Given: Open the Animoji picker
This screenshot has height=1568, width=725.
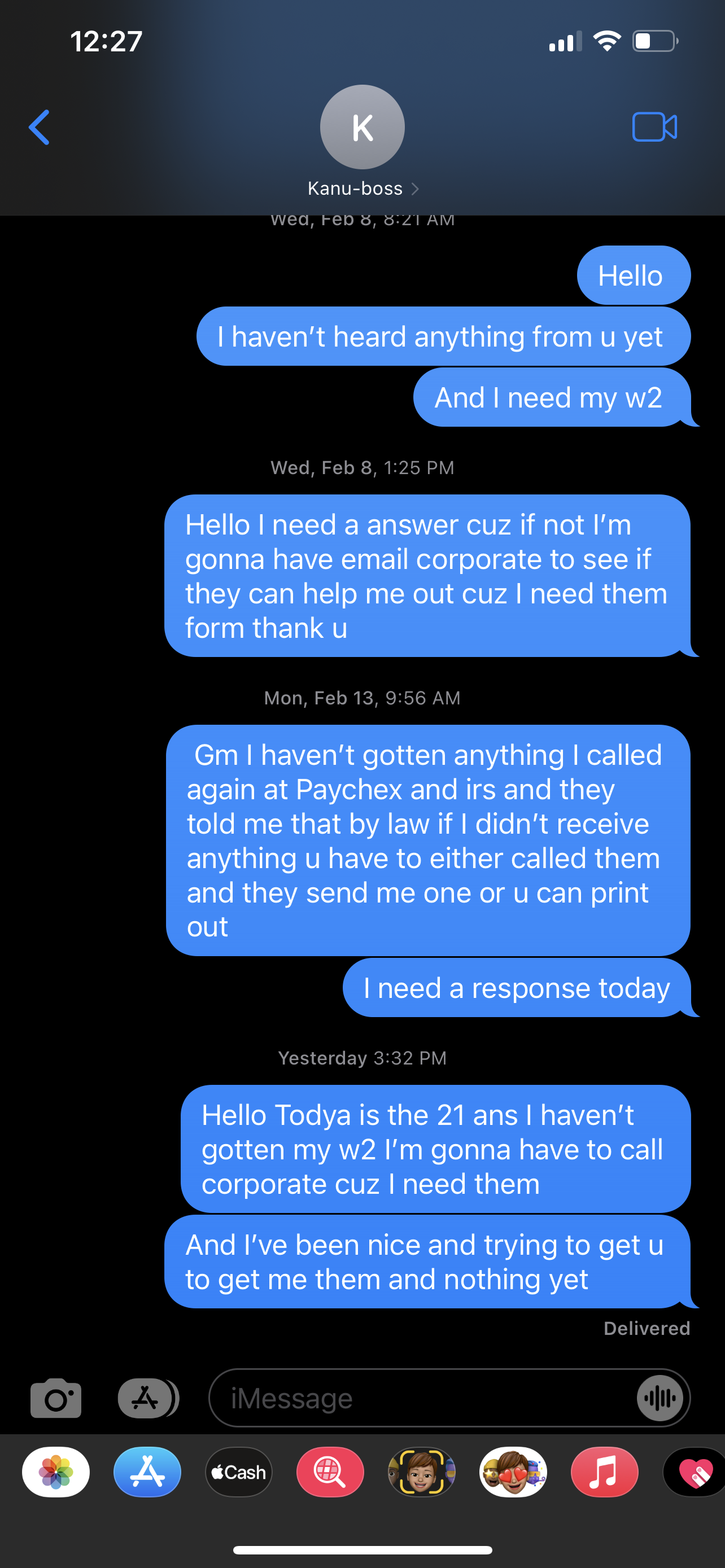Looking at the screenshot, I should point(422,1473).
